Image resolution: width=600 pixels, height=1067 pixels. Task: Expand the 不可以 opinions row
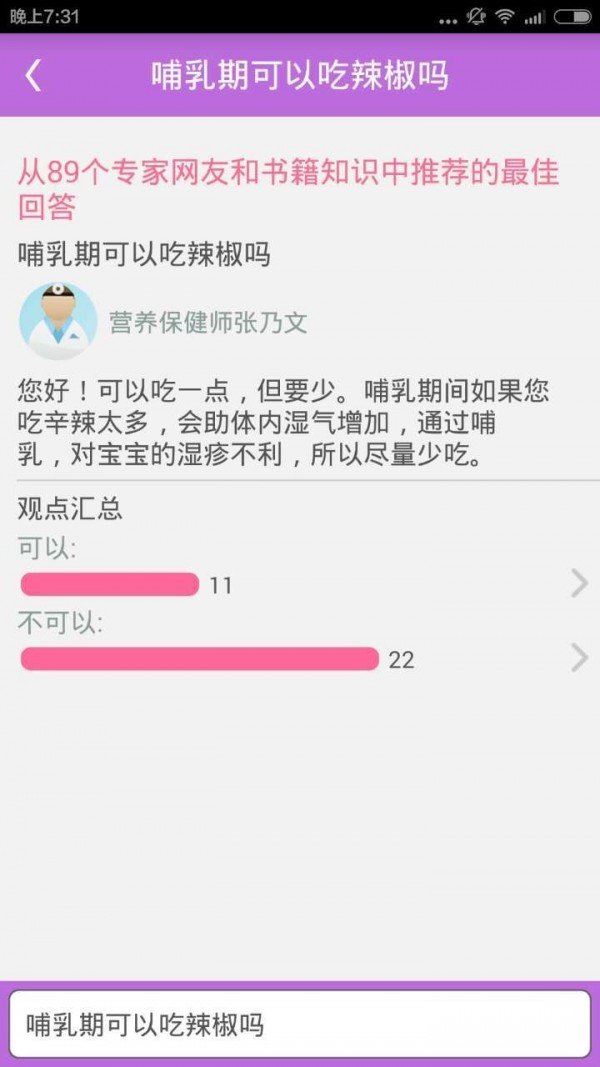[578, 658]
